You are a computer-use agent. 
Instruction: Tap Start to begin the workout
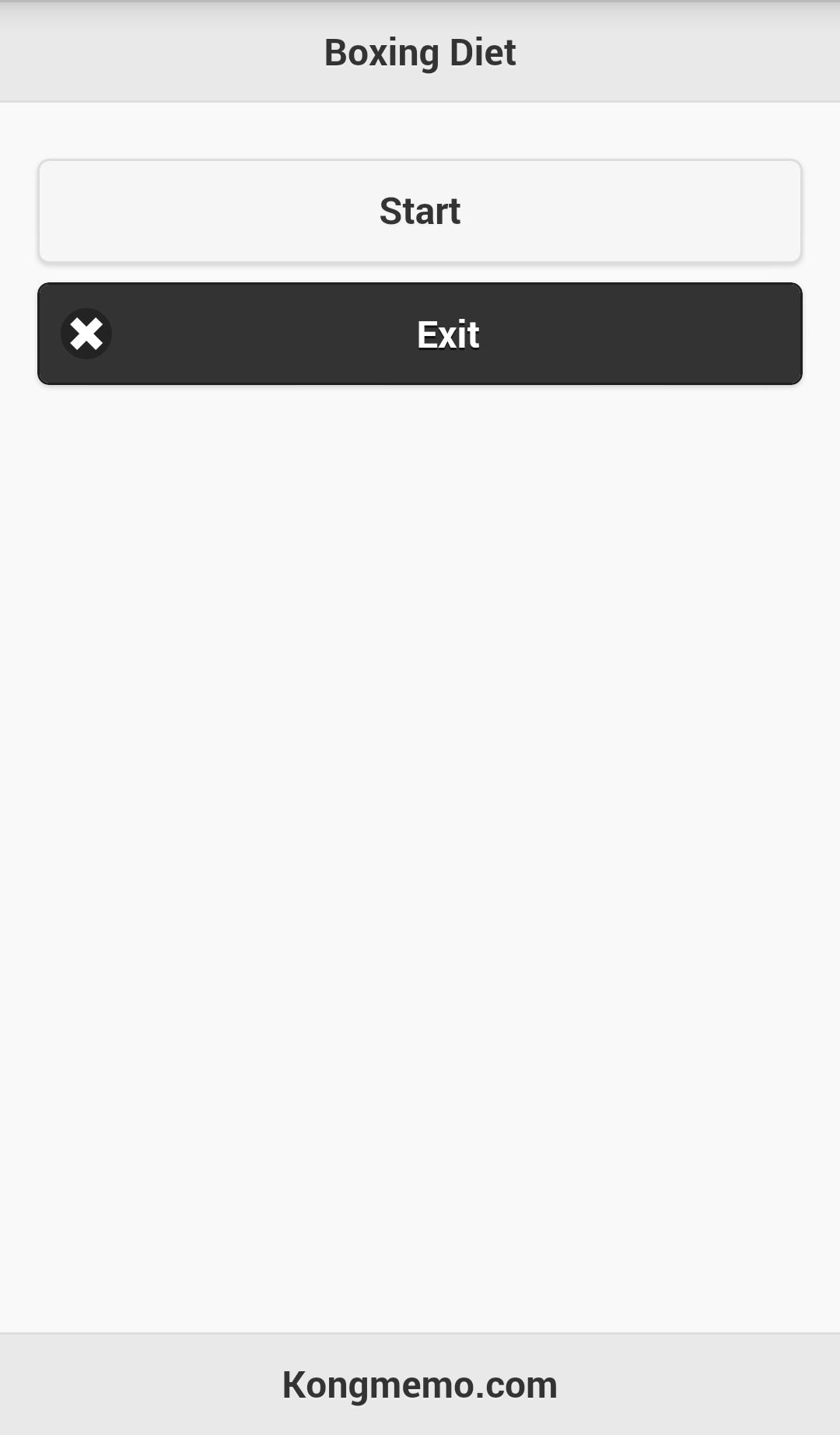pos(420,210)
